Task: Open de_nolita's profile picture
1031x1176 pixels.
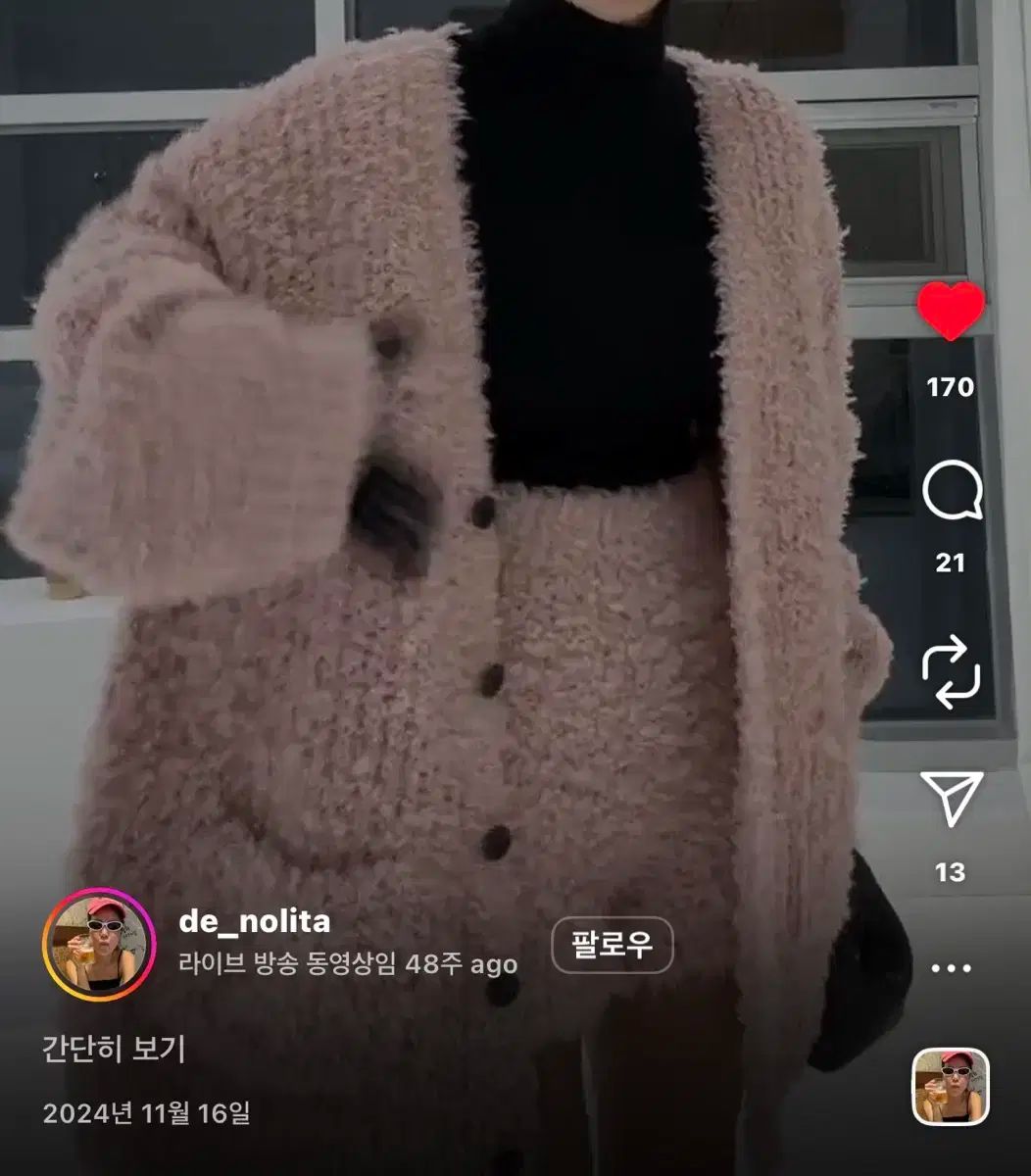Action: click(x=99, y=946)
